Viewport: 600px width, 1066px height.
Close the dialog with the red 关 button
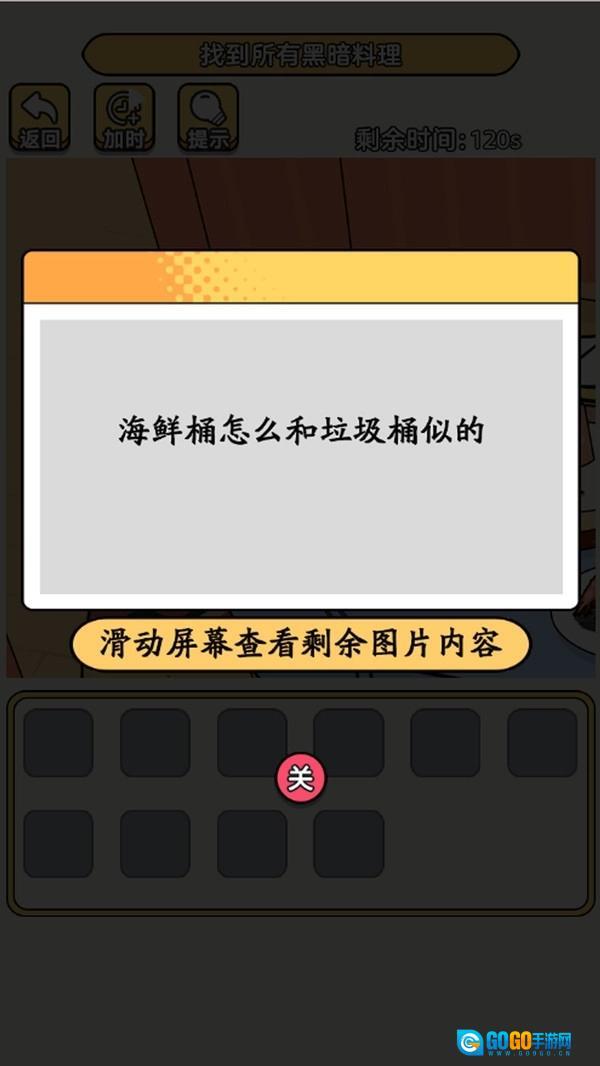click(x=300, y=779)
